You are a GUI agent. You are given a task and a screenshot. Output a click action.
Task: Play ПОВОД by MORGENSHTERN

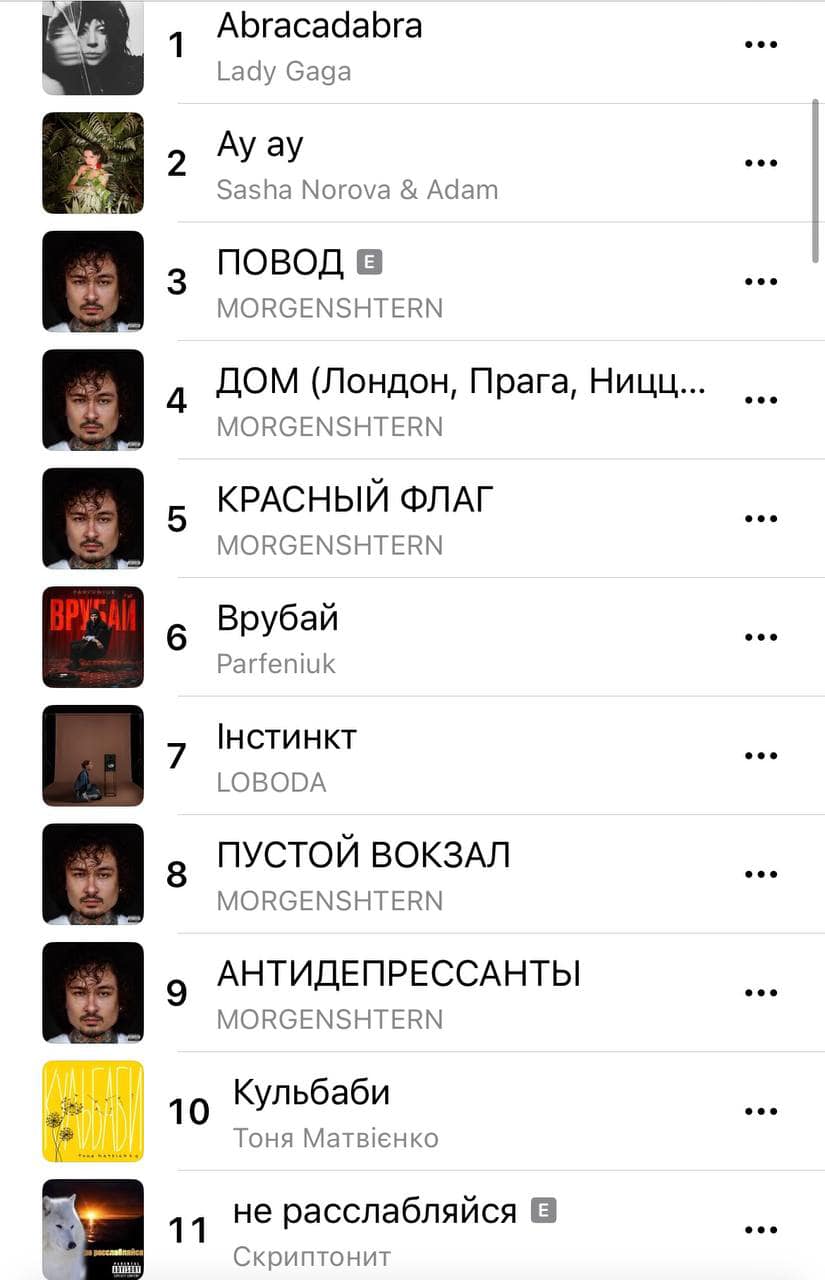[280, 264]
